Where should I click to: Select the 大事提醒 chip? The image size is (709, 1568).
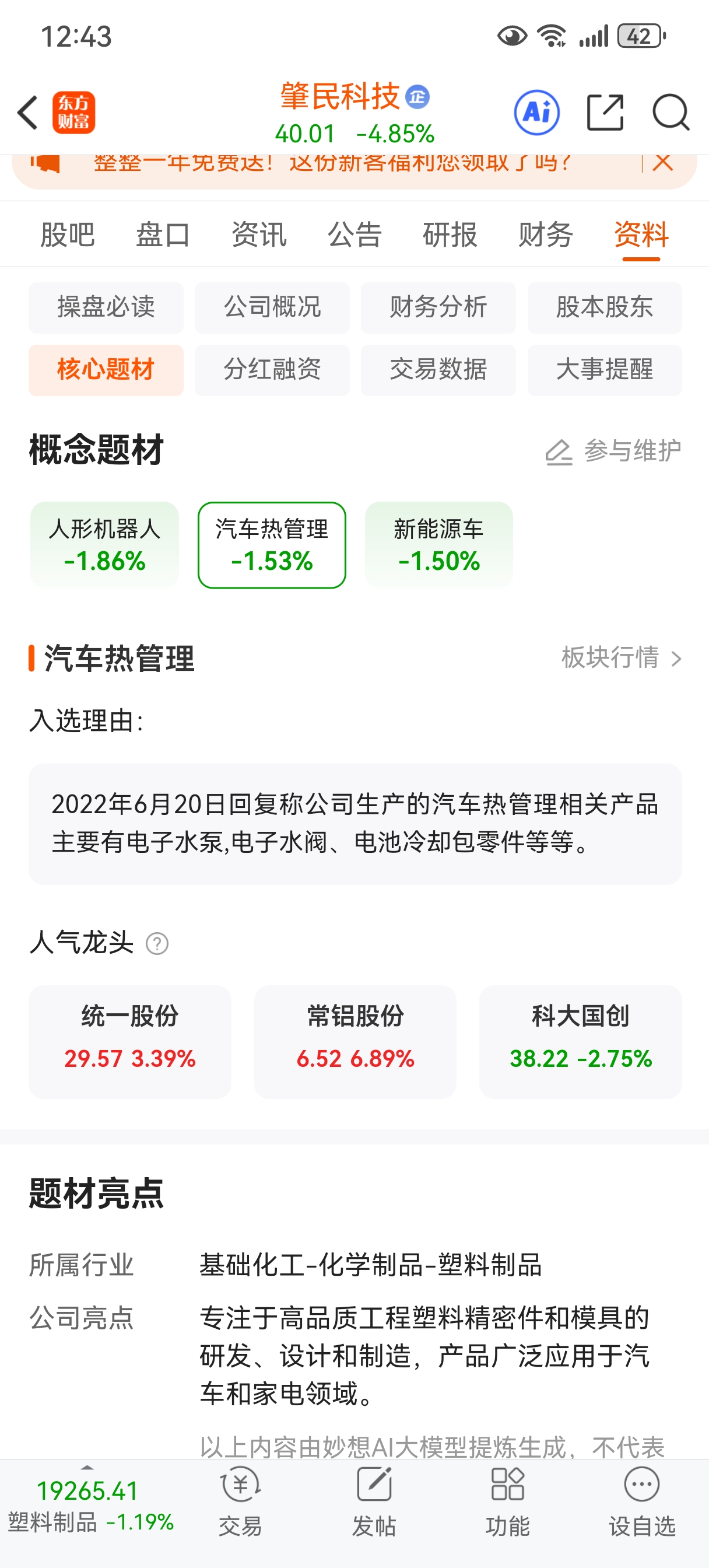(604, 369)
